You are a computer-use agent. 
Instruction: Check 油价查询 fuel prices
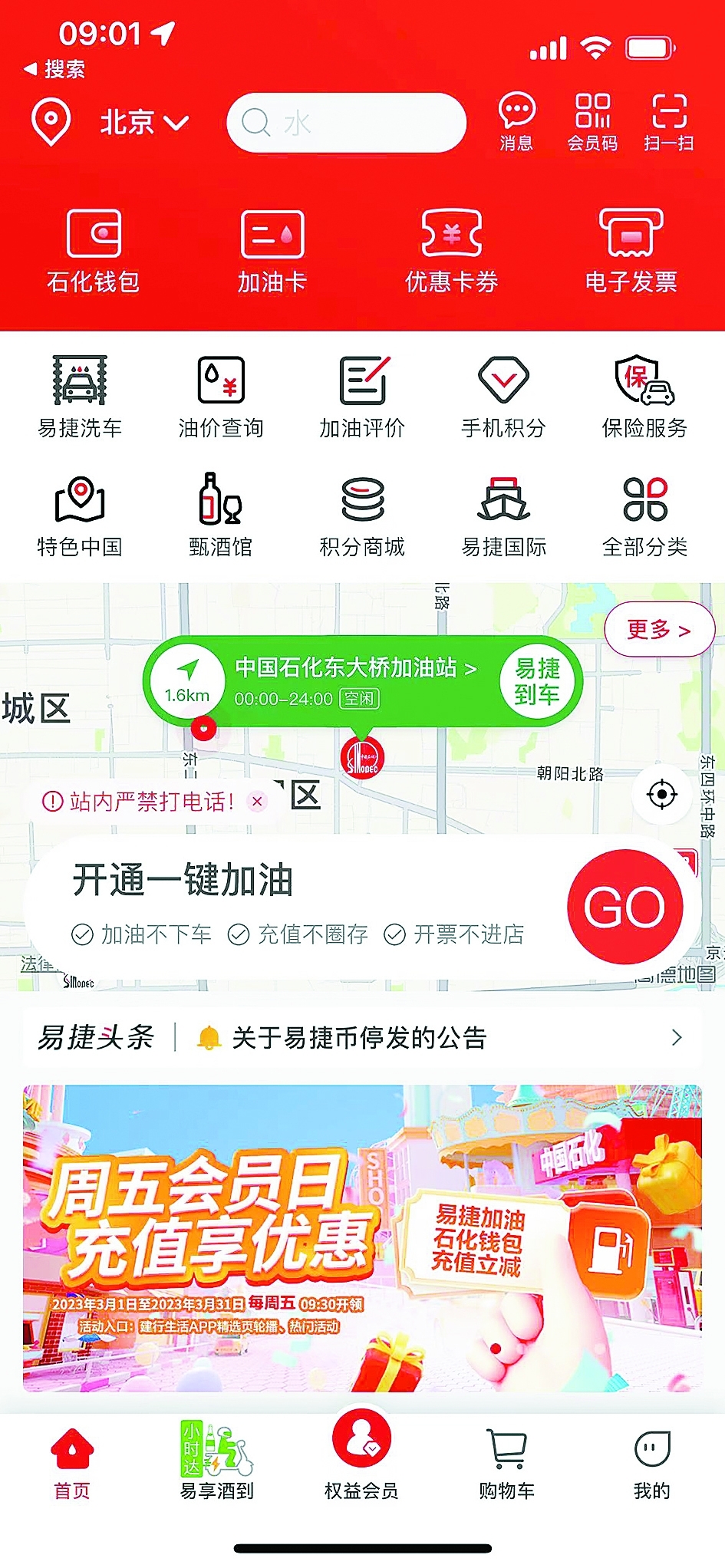point(221,396)
